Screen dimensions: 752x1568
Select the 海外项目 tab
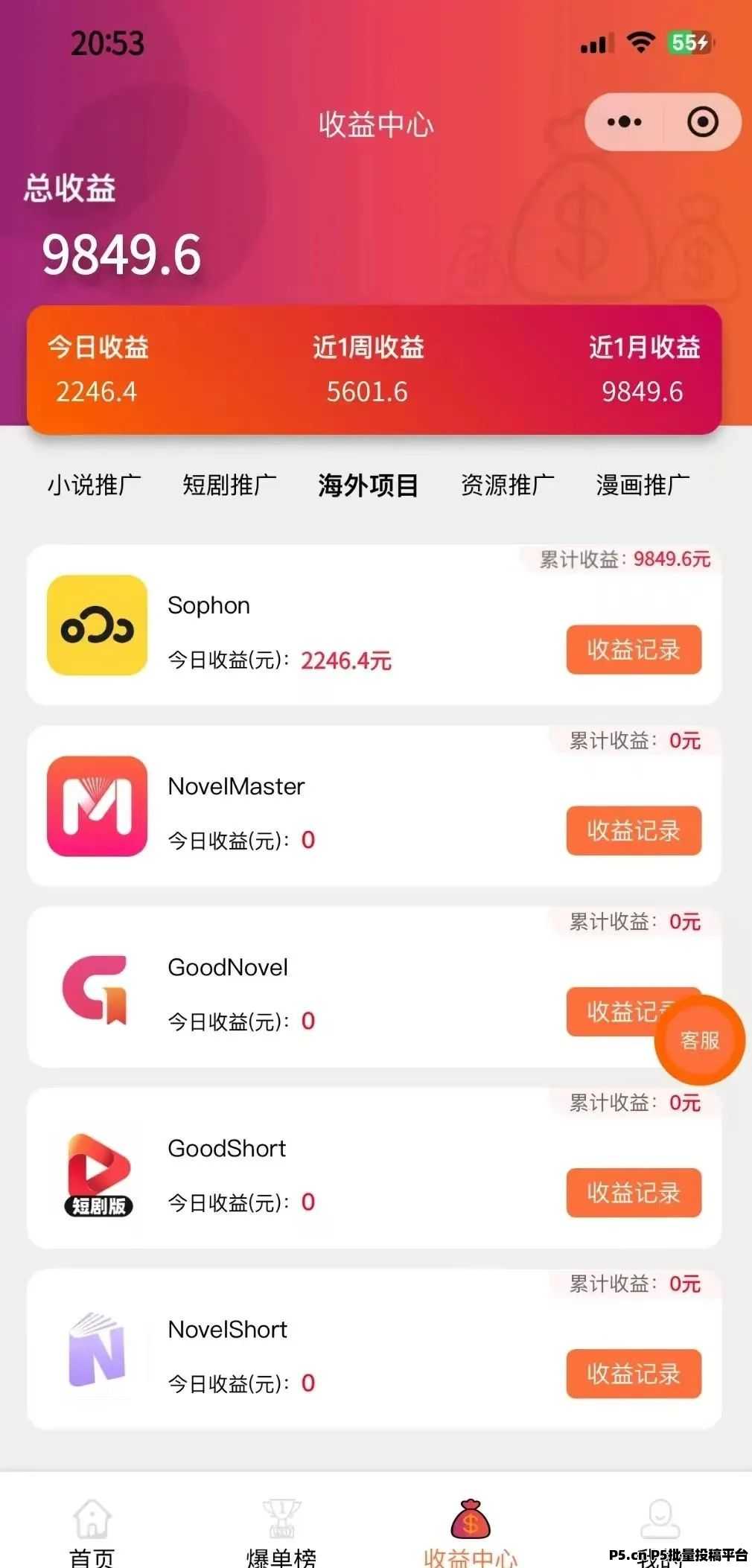pos(368,485)
